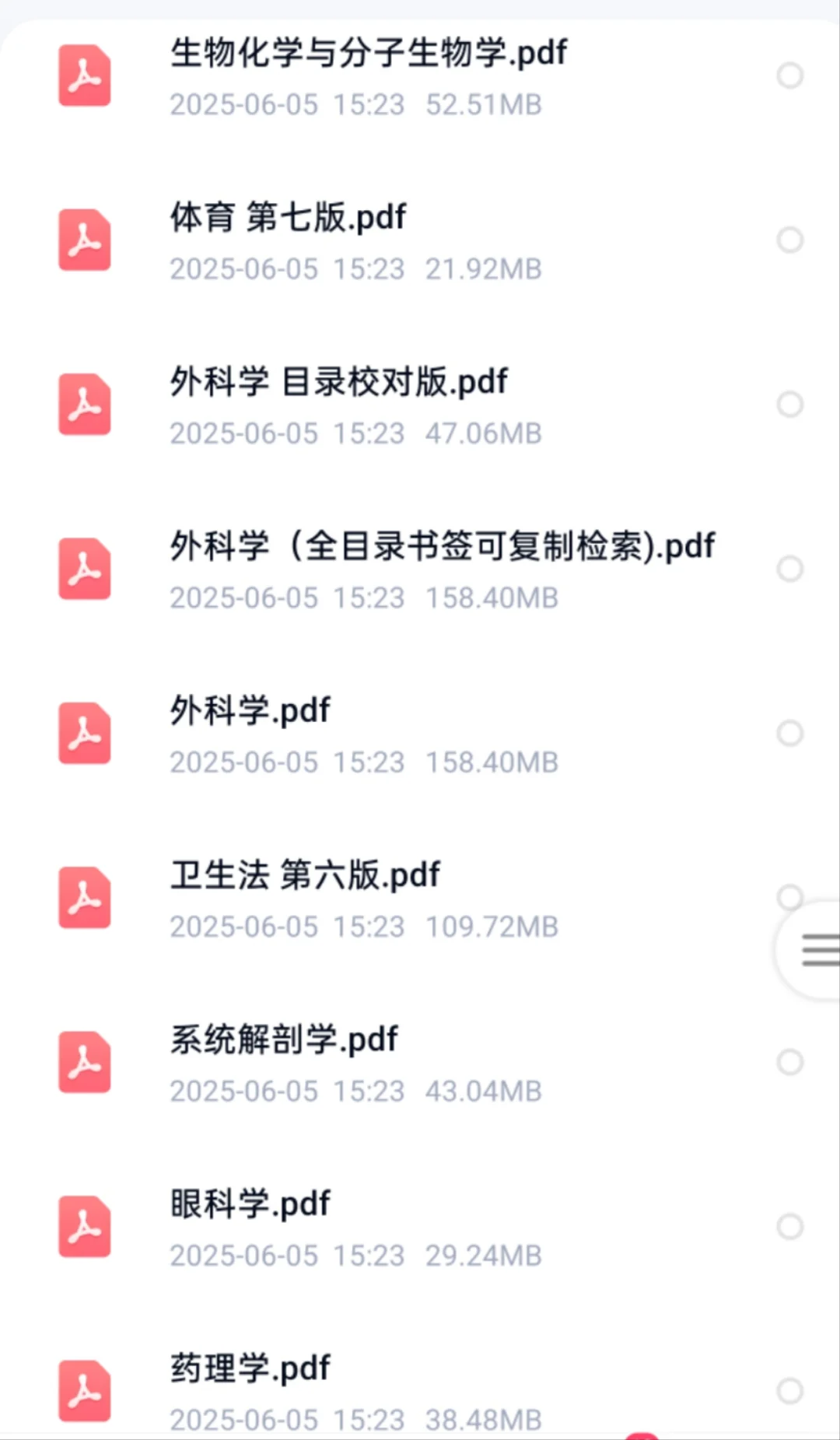Open 药理学.pdf file
This screenshot has height=1440, width=840.
click(420, 1391)
